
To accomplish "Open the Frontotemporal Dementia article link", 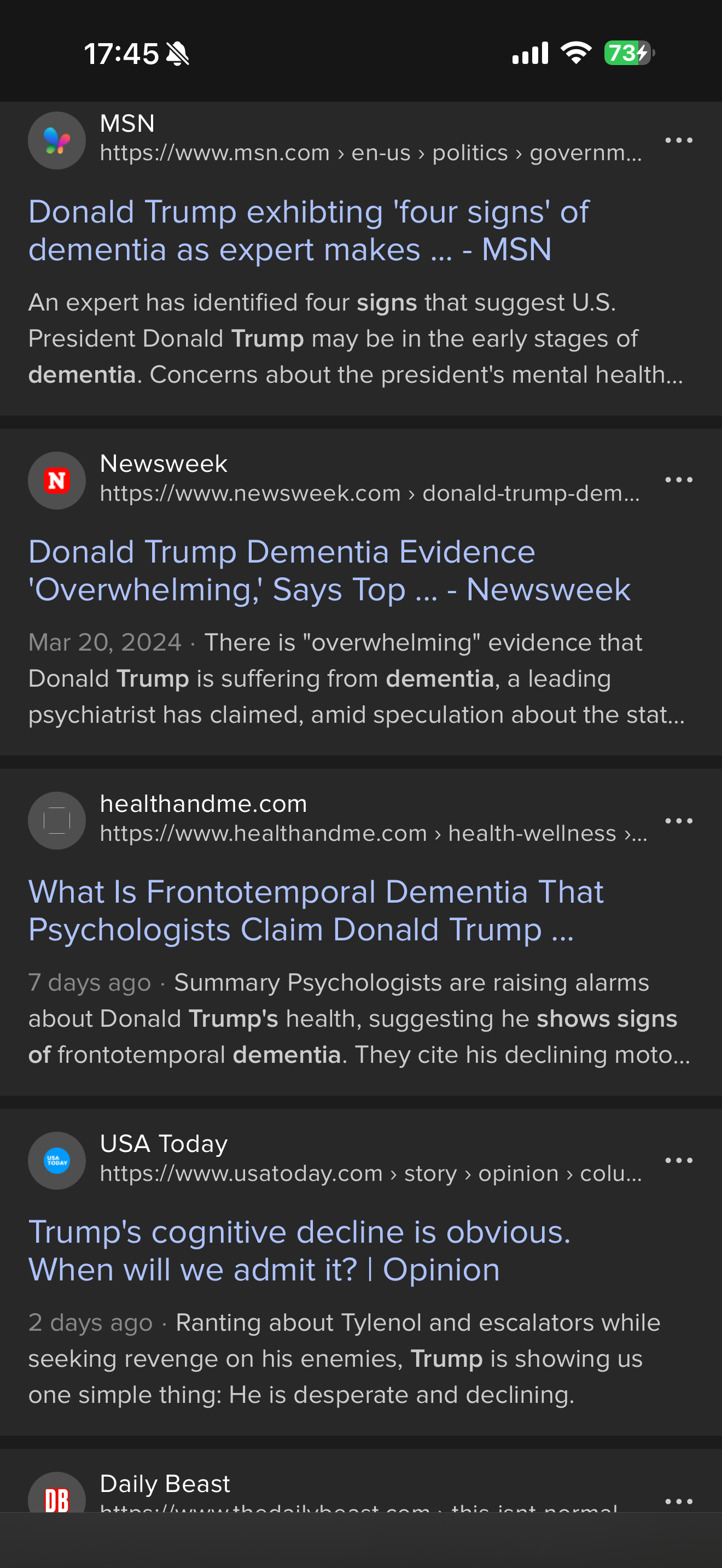I will tap(316, 911).
